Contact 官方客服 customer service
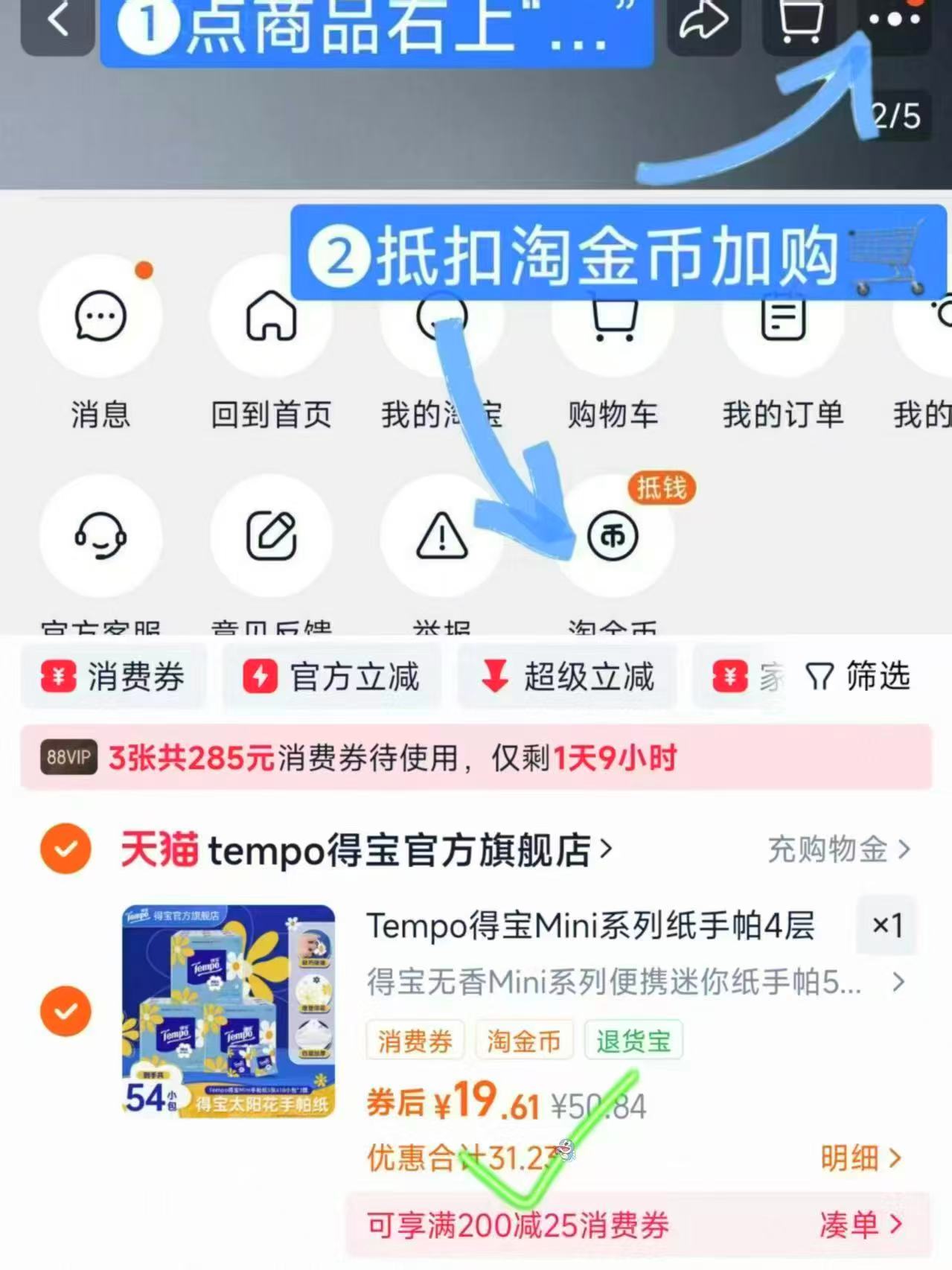952x1270 pixels. tap(101, 536)
